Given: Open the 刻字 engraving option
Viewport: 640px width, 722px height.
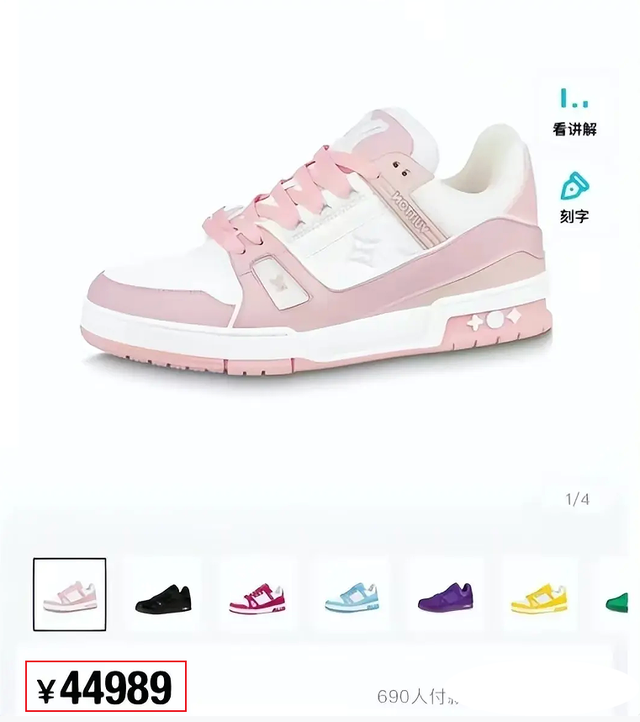Looking at the screenshot, I should [x=574, y=197].
